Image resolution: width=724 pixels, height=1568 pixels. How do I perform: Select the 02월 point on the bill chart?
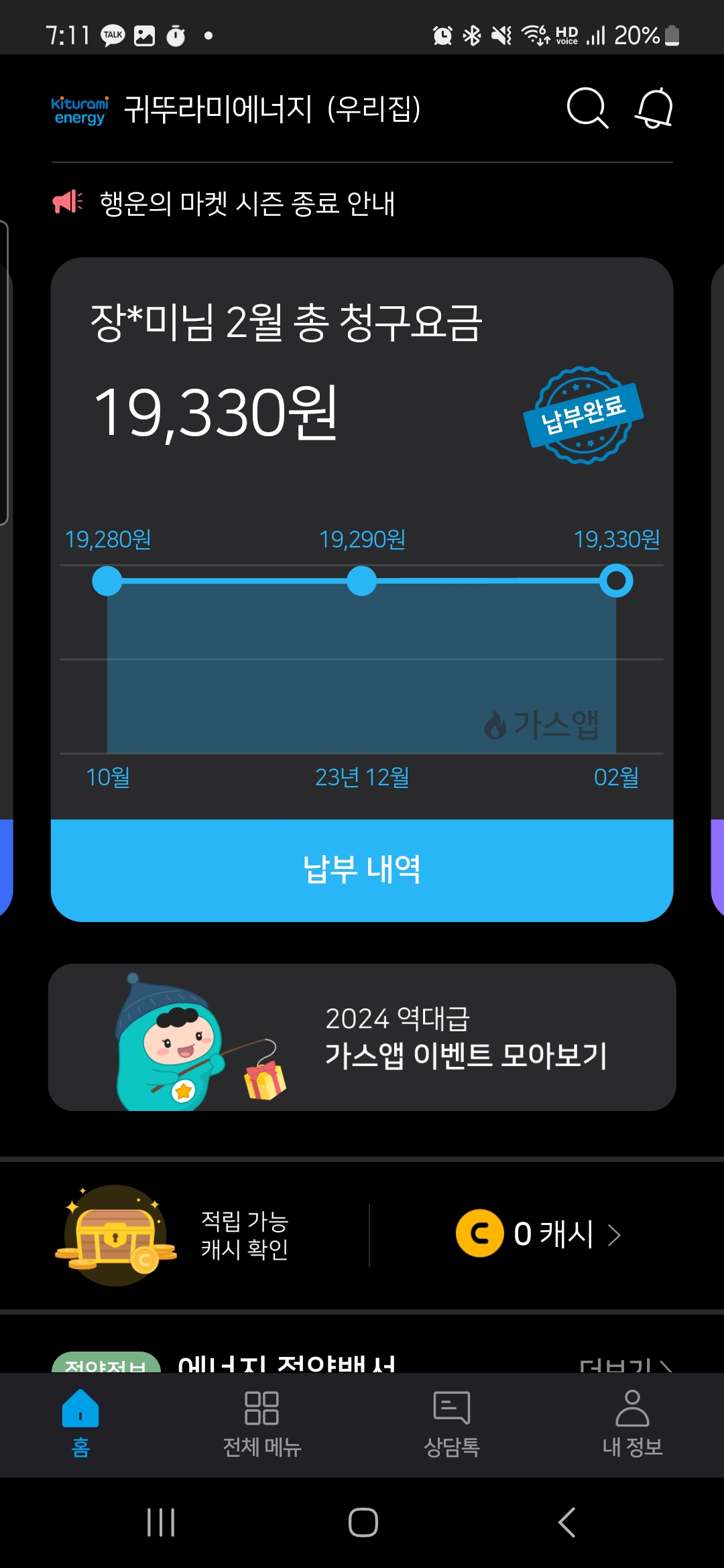click(616, 581)
